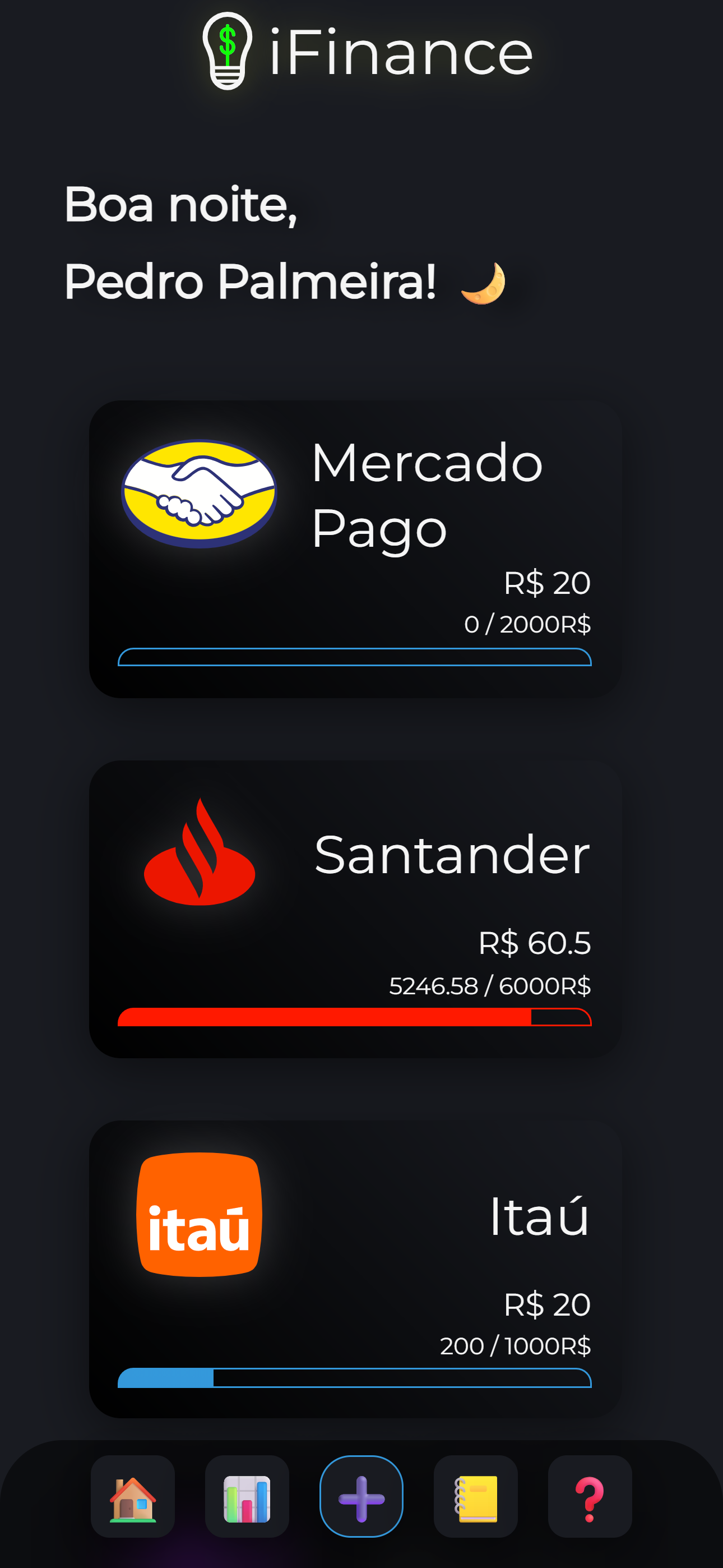
Task: Open the Santander account card
Action: pos(355,909)
